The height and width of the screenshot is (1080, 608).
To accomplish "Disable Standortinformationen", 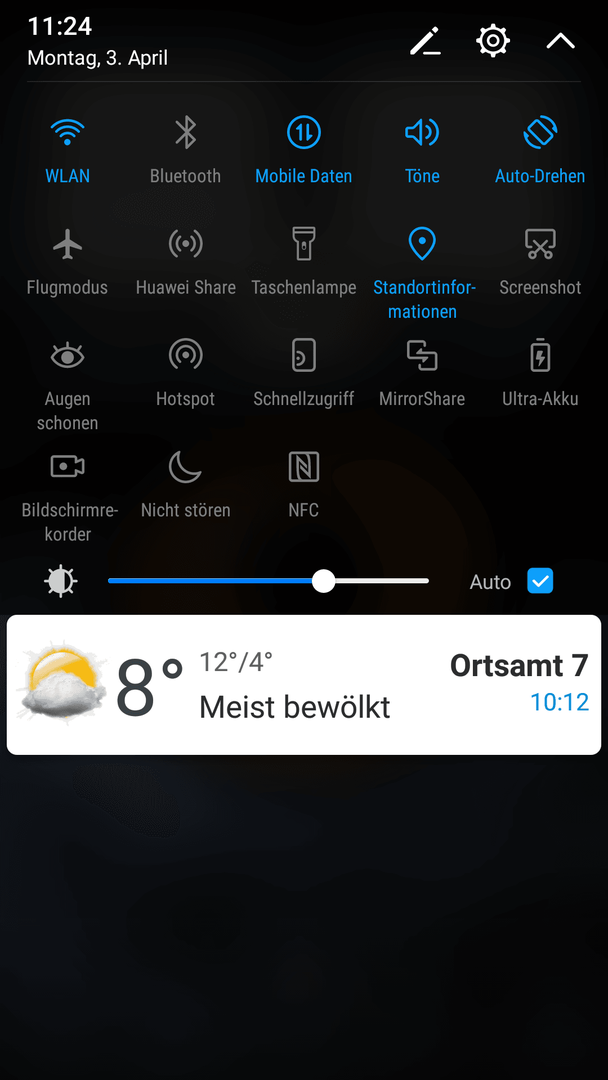I will point(422,244).
